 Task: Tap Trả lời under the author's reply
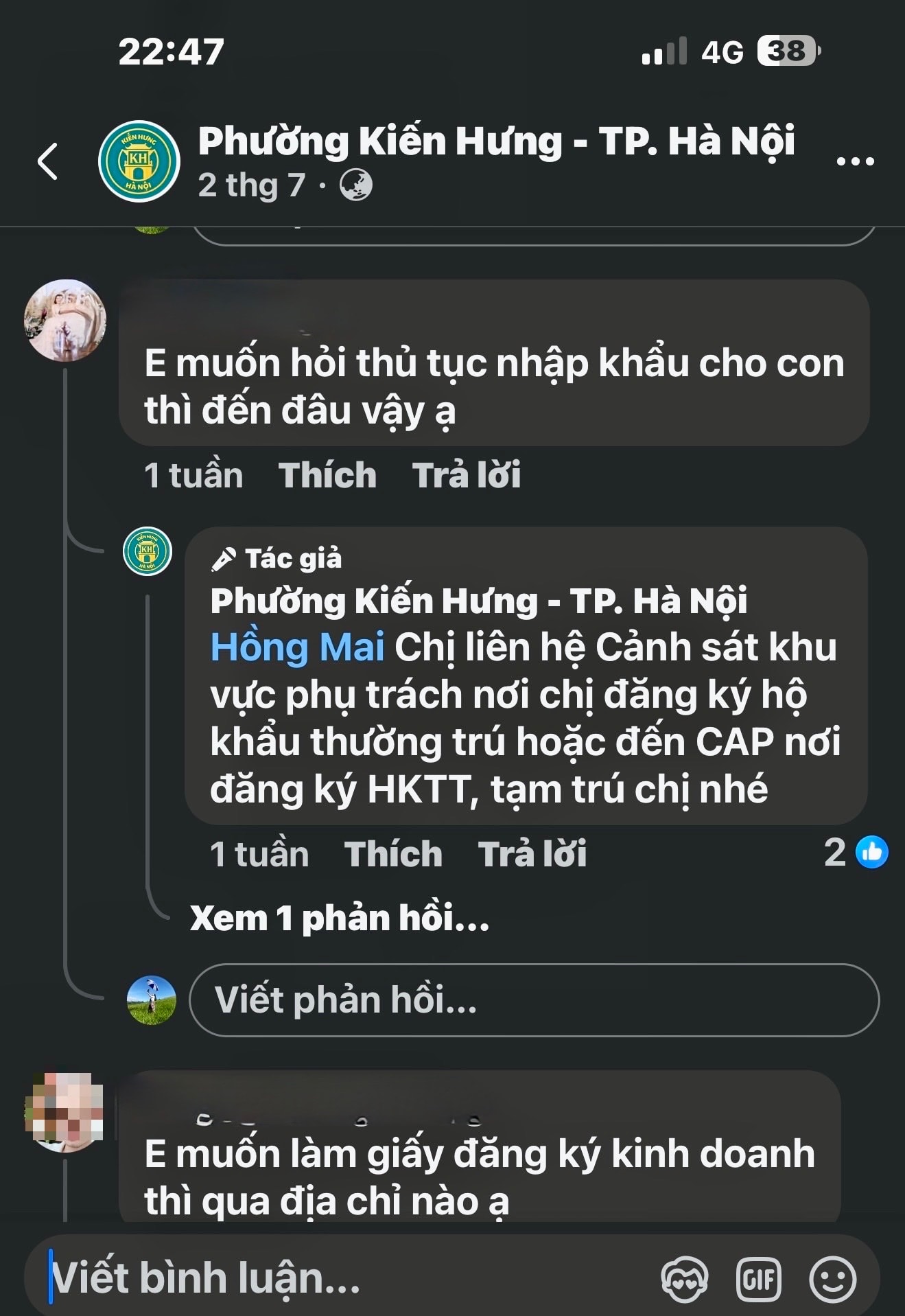[532, 854]
